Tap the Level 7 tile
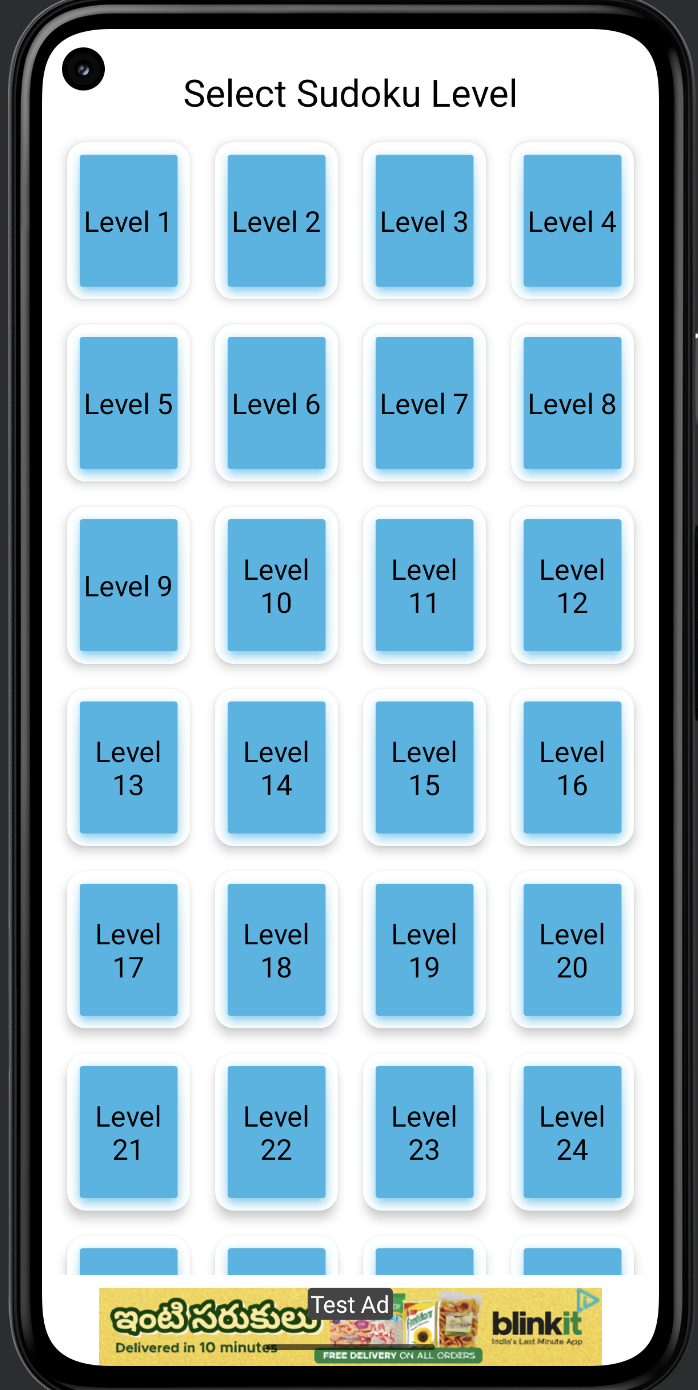 [424, 403]
